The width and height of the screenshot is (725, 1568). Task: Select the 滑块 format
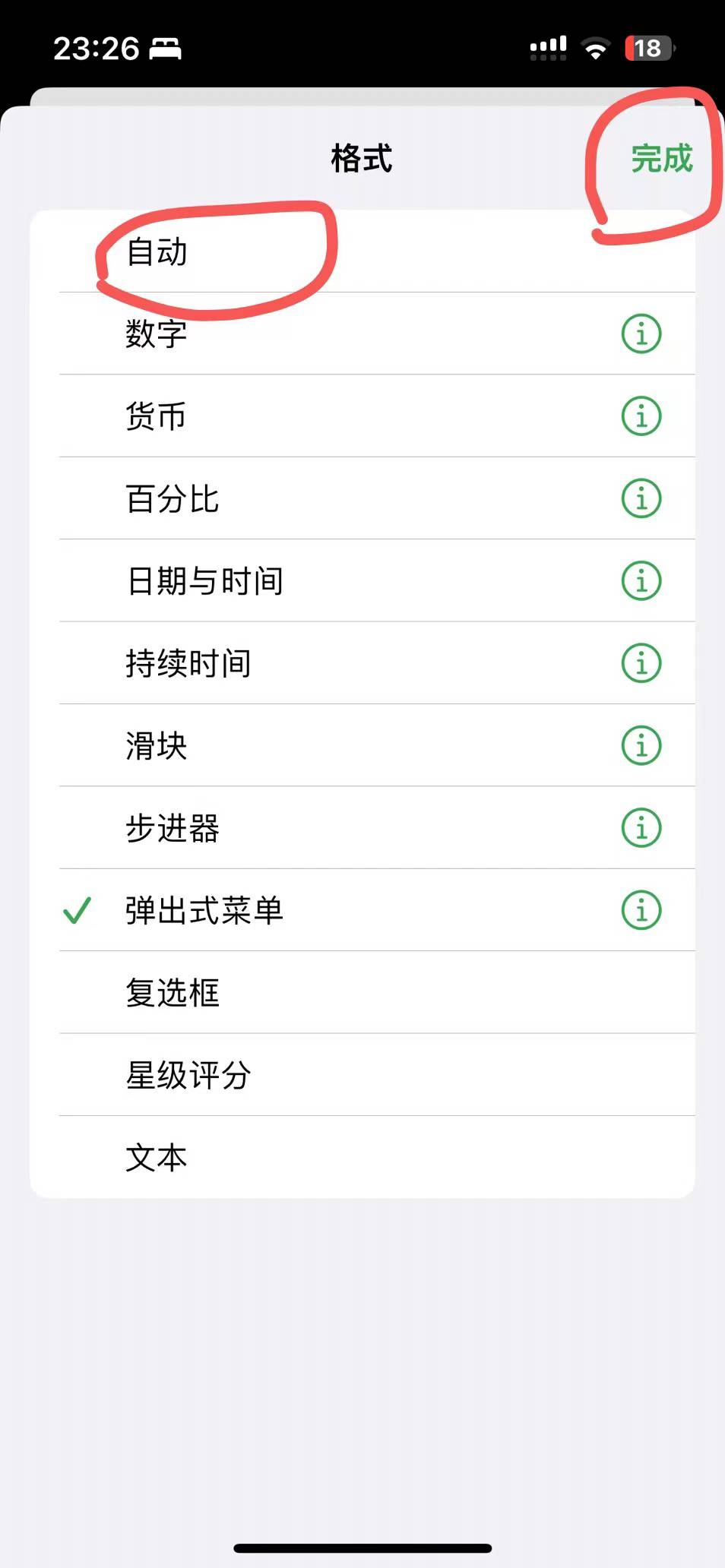tap(362, 745)
